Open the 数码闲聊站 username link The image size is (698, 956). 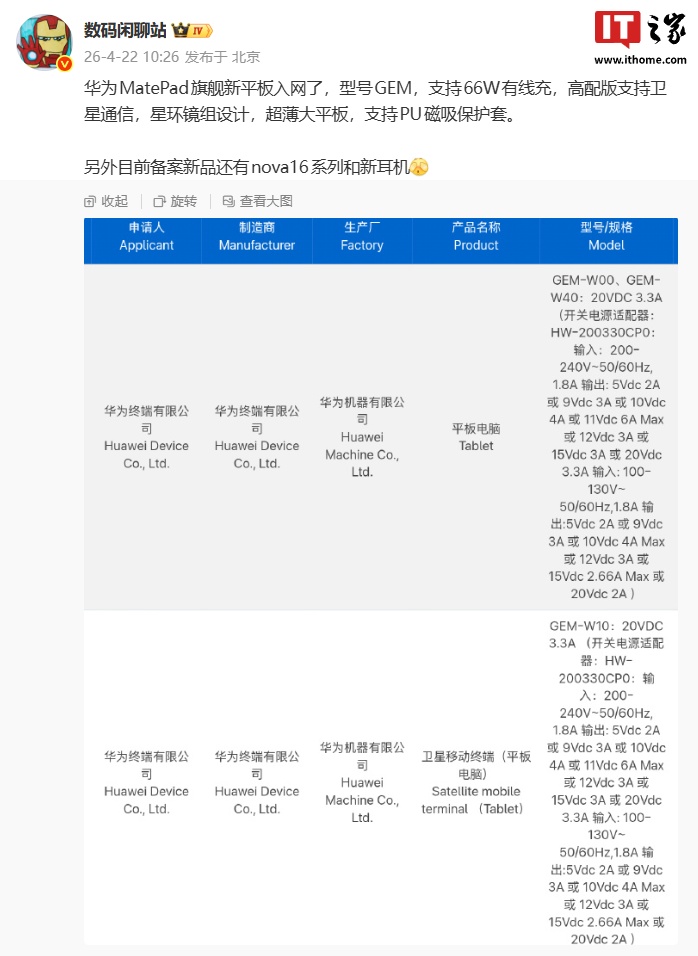(x=125, y=30)
